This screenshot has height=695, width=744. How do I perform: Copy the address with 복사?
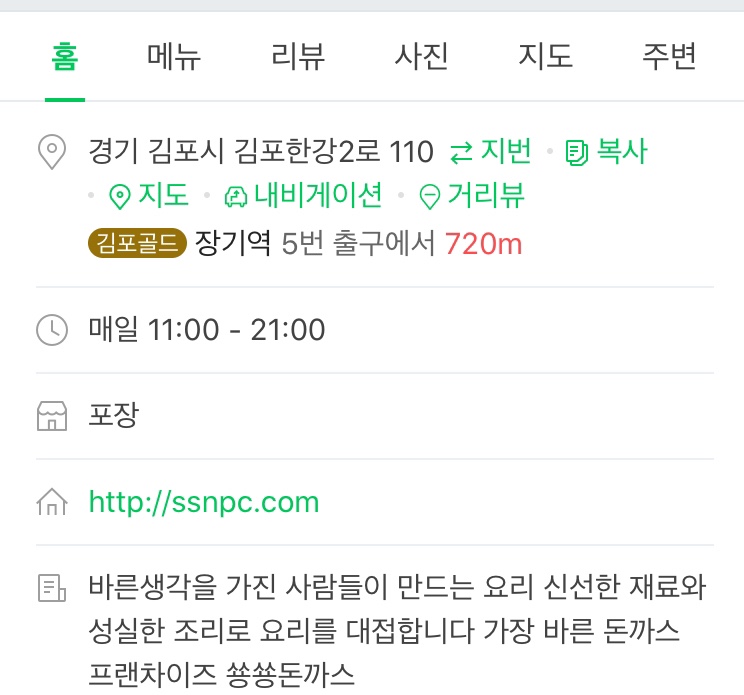pos(607,152)
